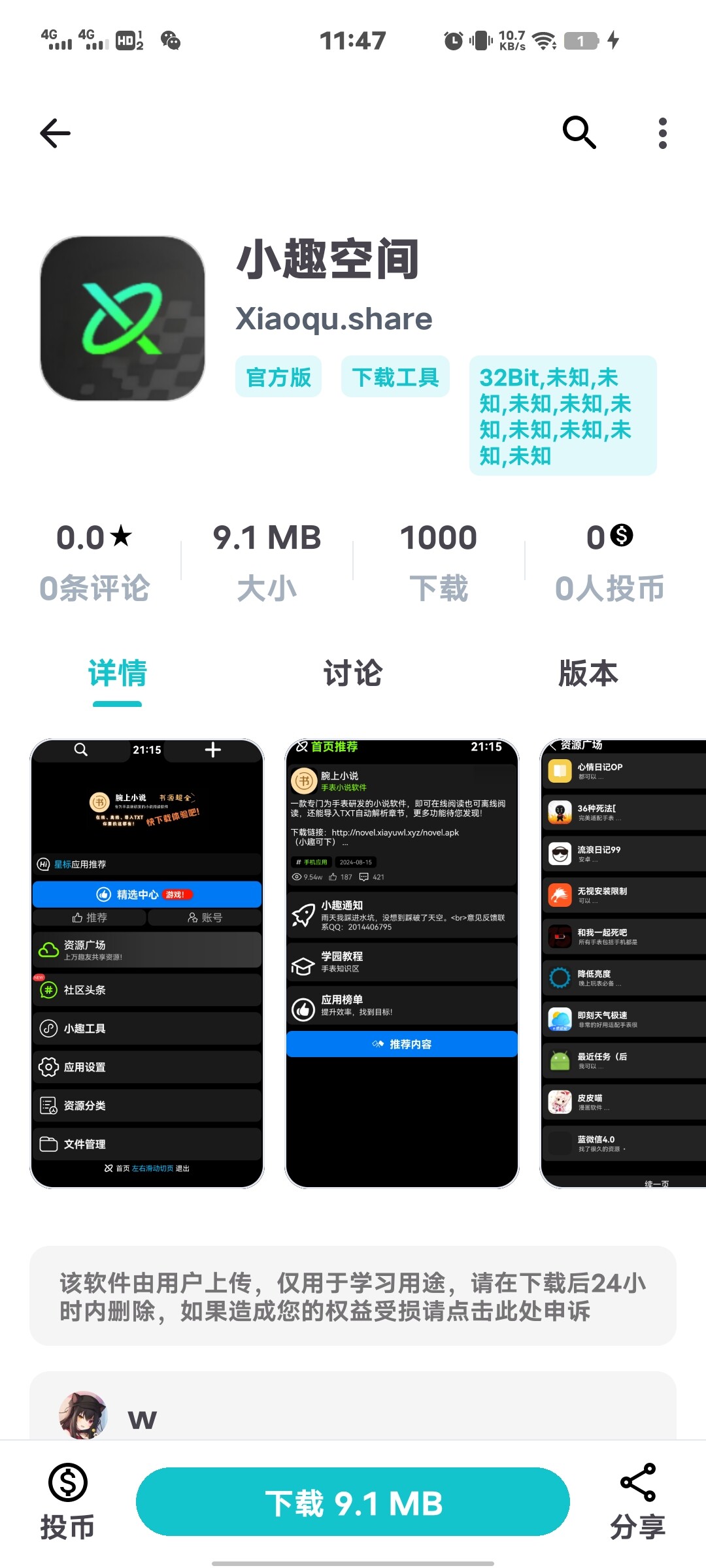Switch to the 讨论 tab
Screen dimensions: 706x1568
pyautogui.click(x=353, y=674)
